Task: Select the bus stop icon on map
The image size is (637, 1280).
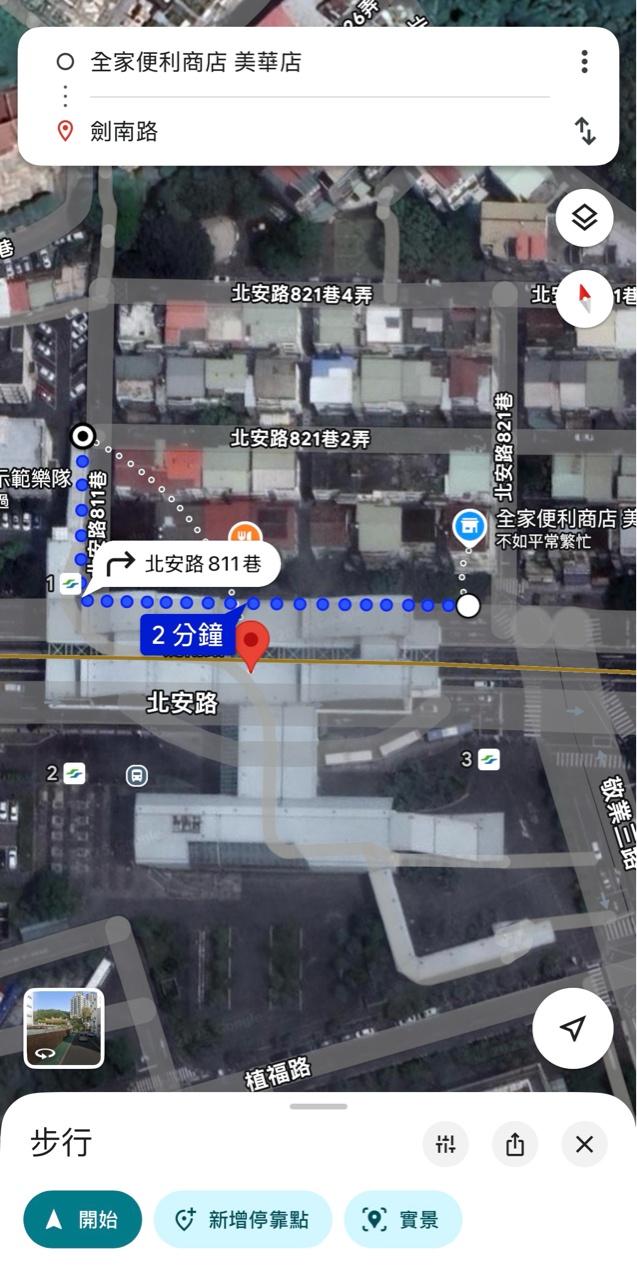Action: 136,775
